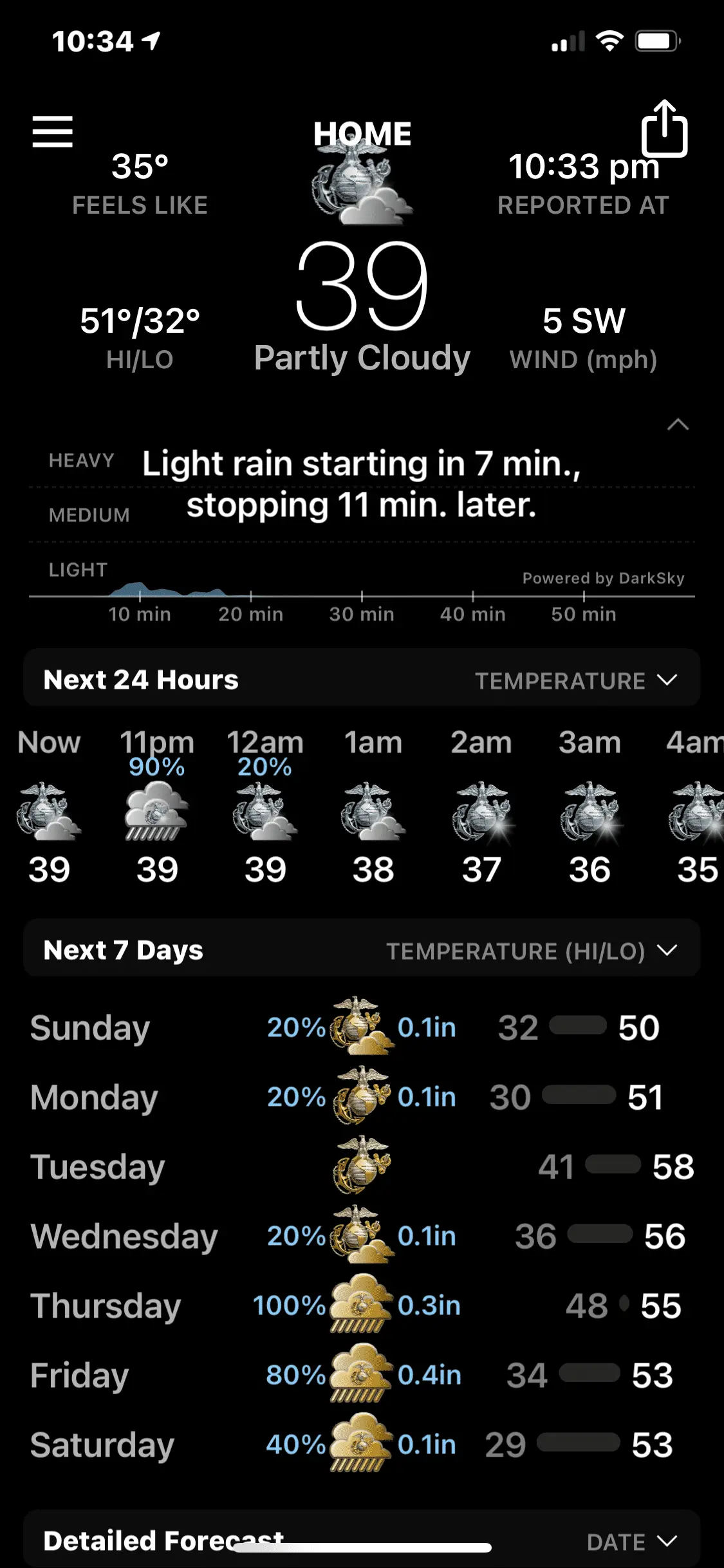The image size is (724, 1568).
Task: Expand Monday's forecast row
Action: click(362, 1097)
